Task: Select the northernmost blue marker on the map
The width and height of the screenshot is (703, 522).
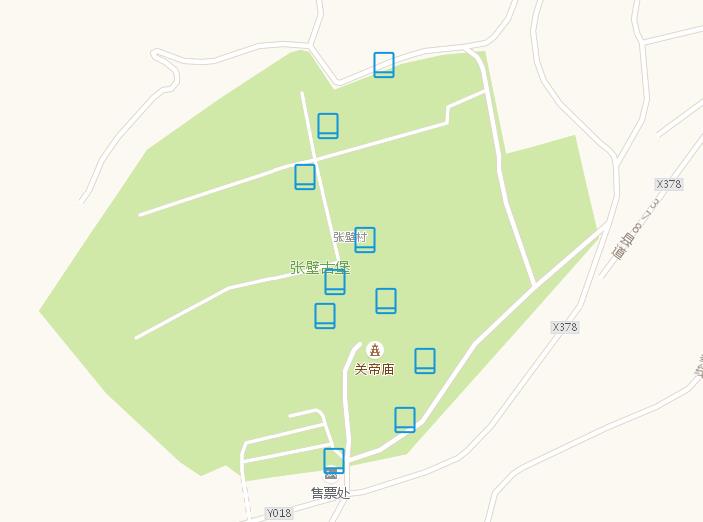Action: (x=384, y=65)
